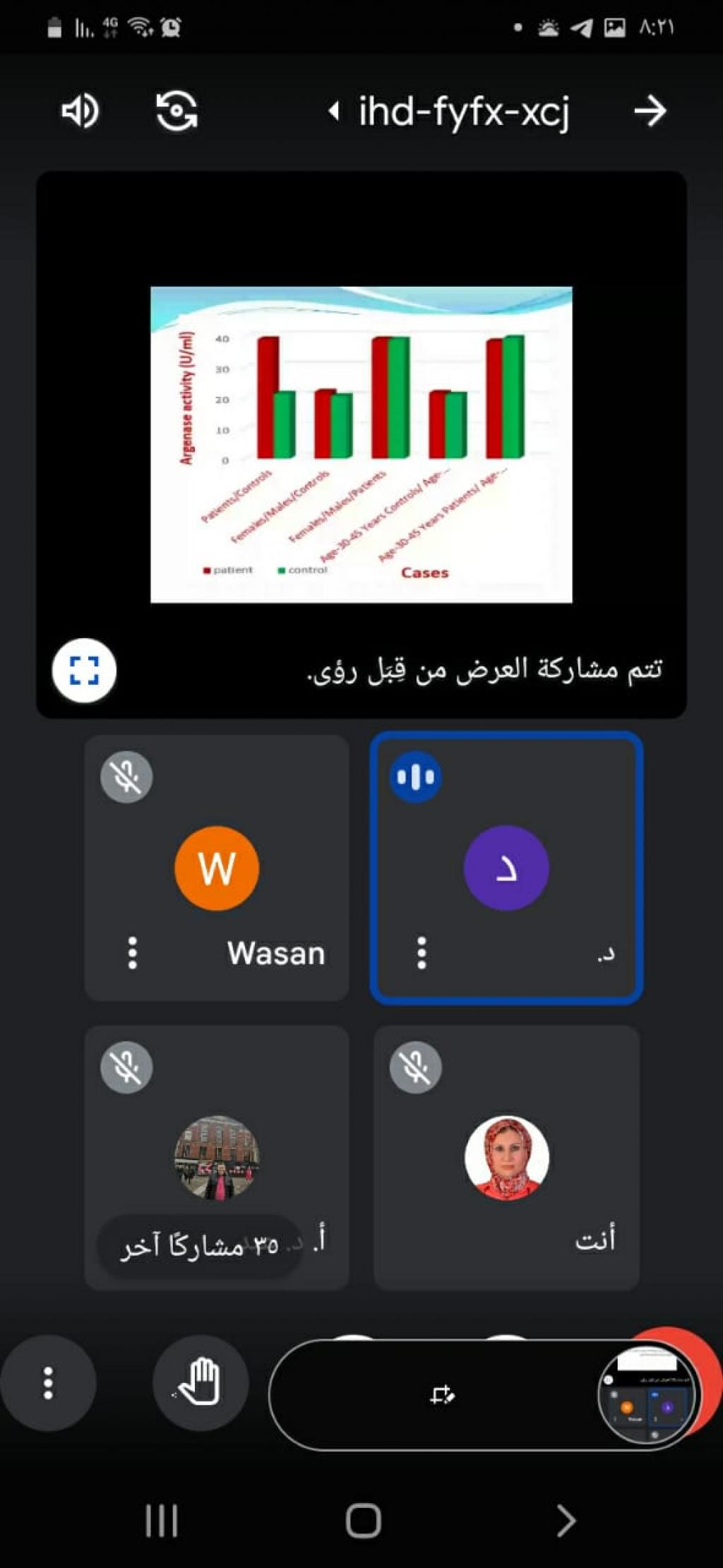This screenshot has height=1568, width=723.
Task: Open meeting details for ihd-fyfx-xcj
Action: [452, 112]
